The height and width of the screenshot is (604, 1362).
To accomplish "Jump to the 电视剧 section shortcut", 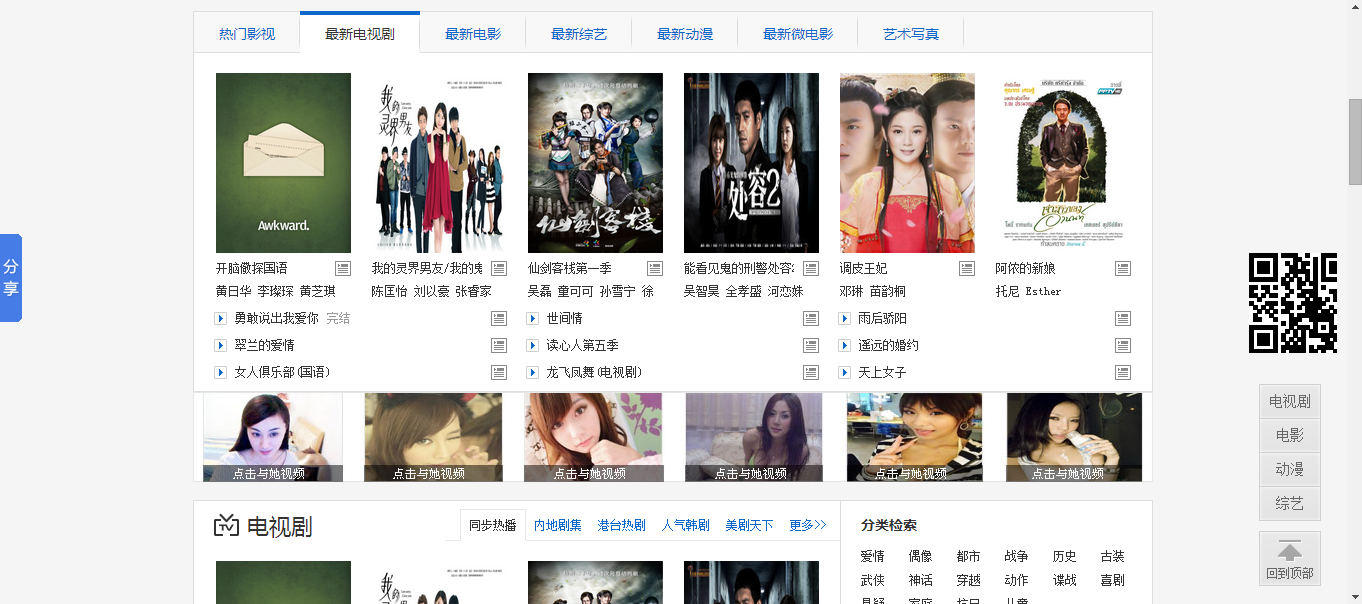I will point(1289,402).
